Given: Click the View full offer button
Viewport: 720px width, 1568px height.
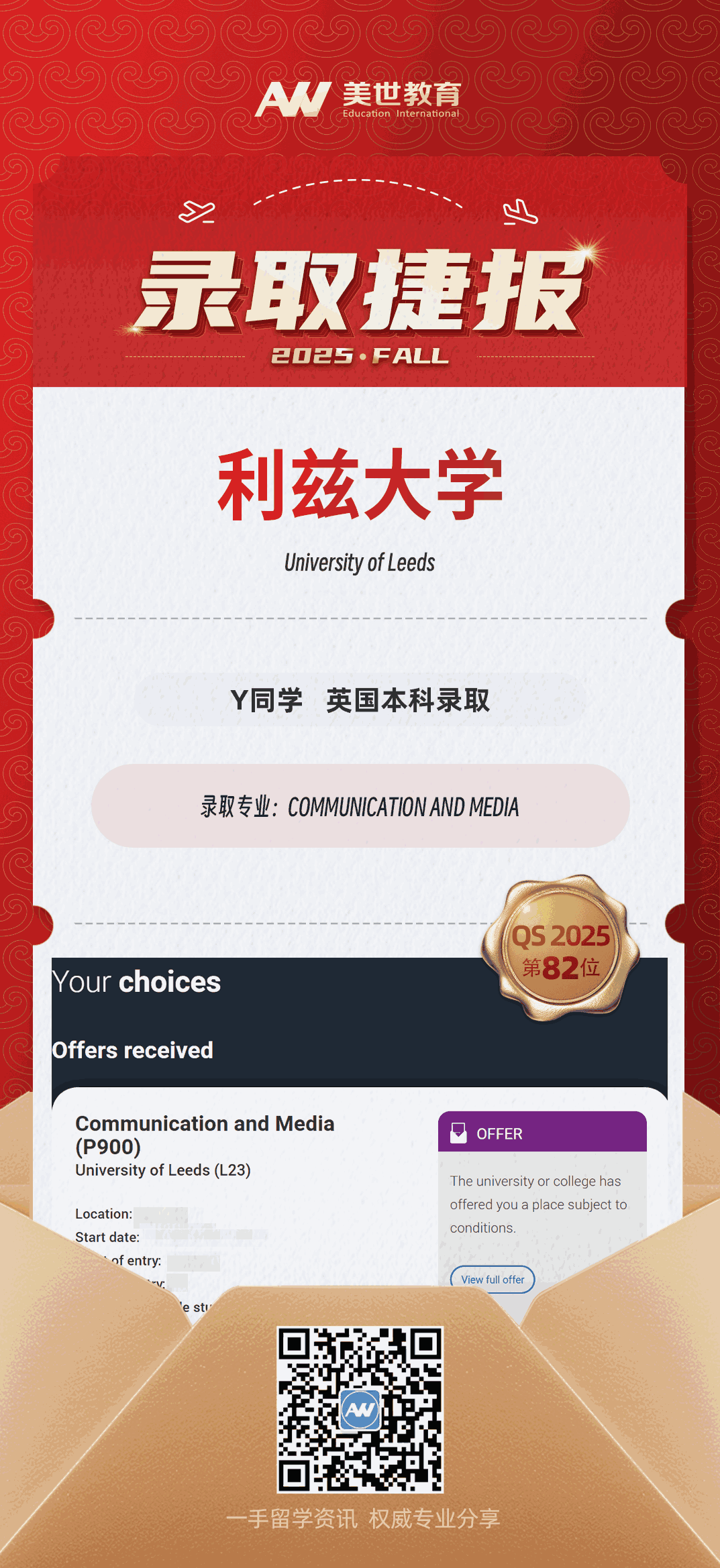Looking at the screenshot, I should click(x=493, y=1280).
